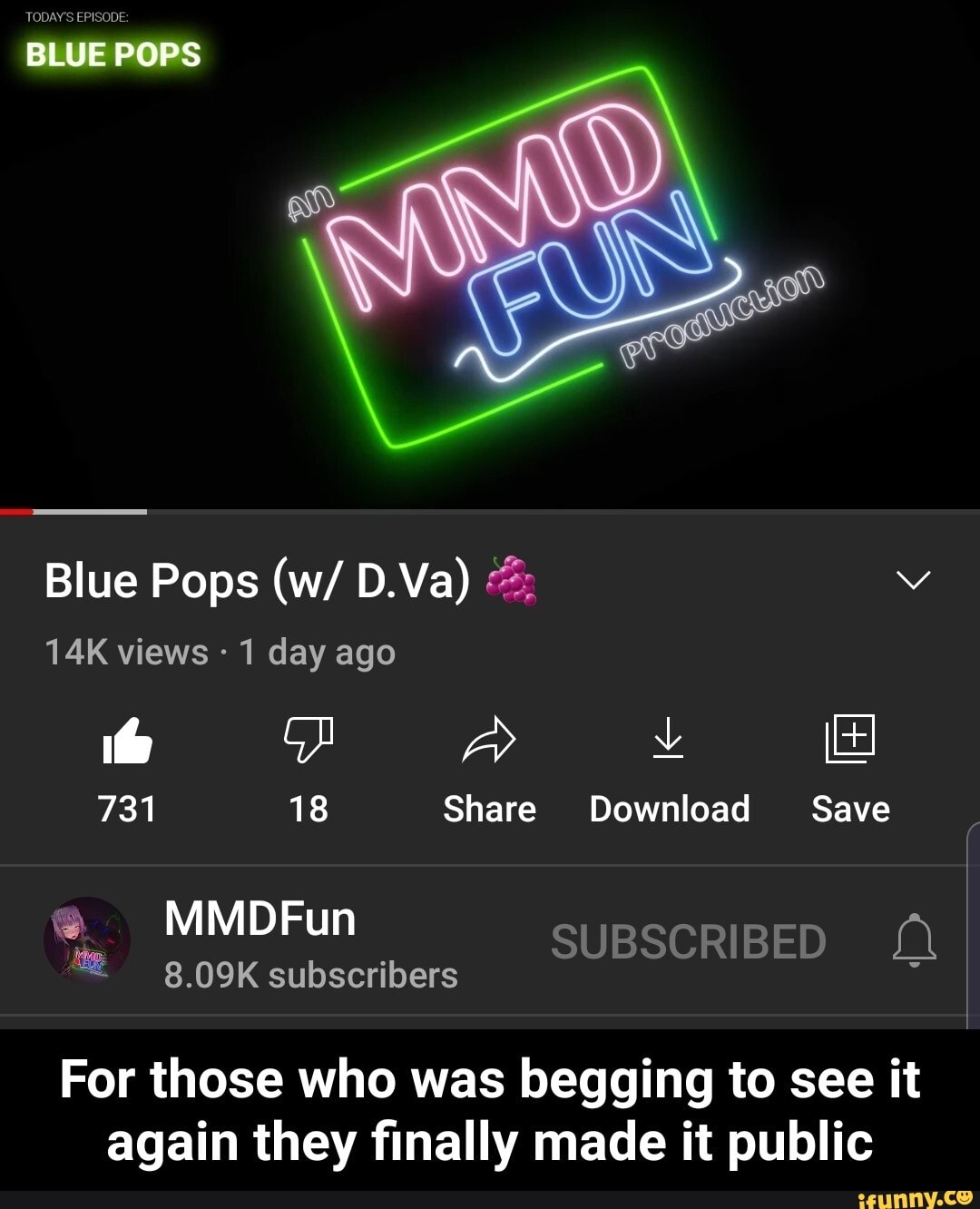
Task: Click the 8.09K subscribers link
Action: tap(310, 976)
